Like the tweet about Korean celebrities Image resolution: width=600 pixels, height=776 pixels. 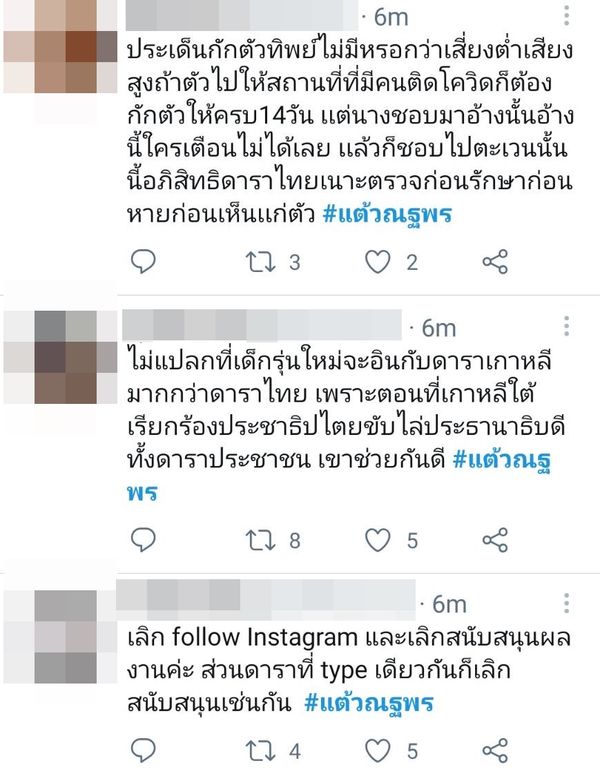pos(377,541)
